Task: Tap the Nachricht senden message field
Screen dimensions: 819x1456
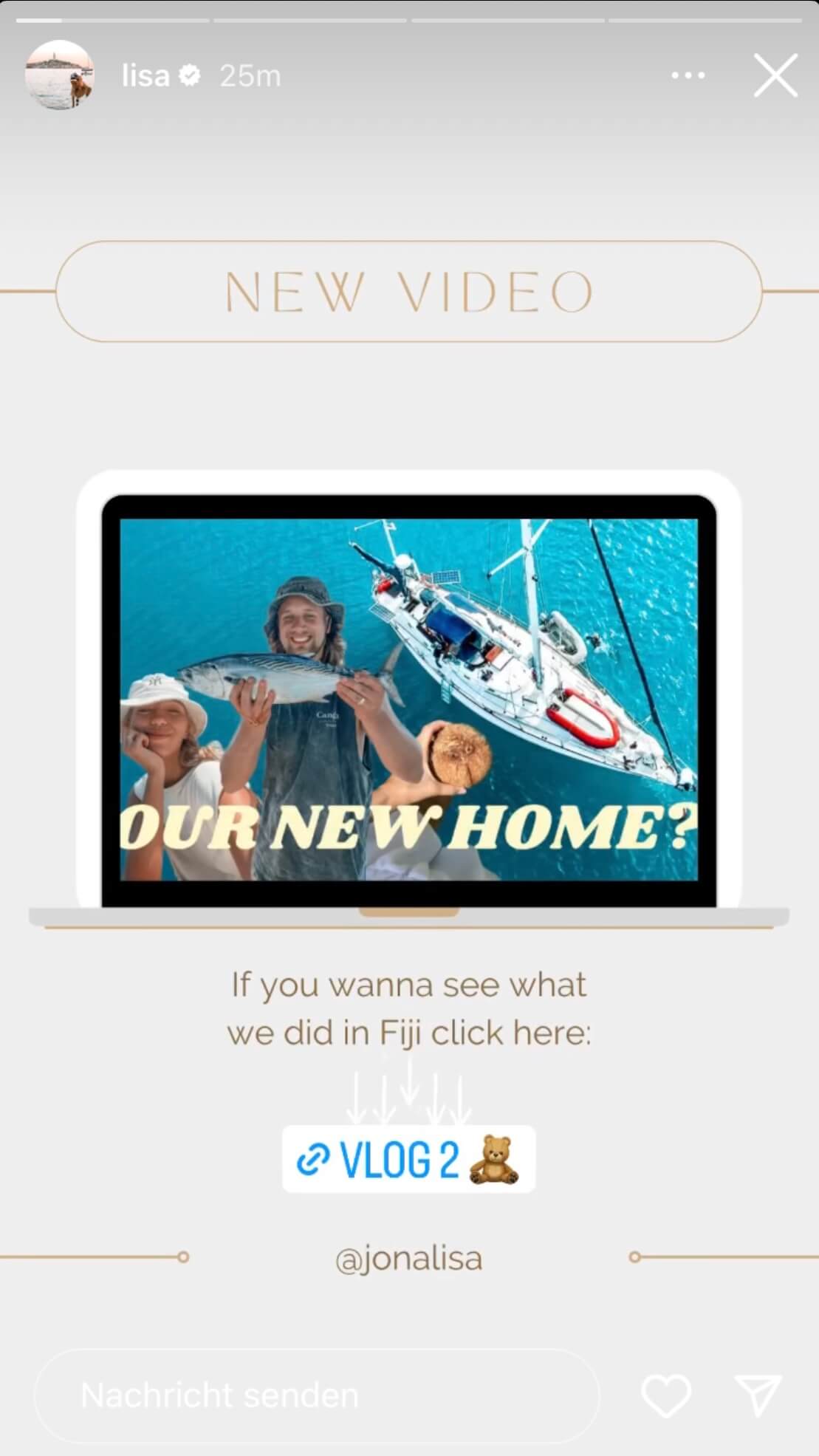Action: pyautogui.click(x=317, y=1395)
